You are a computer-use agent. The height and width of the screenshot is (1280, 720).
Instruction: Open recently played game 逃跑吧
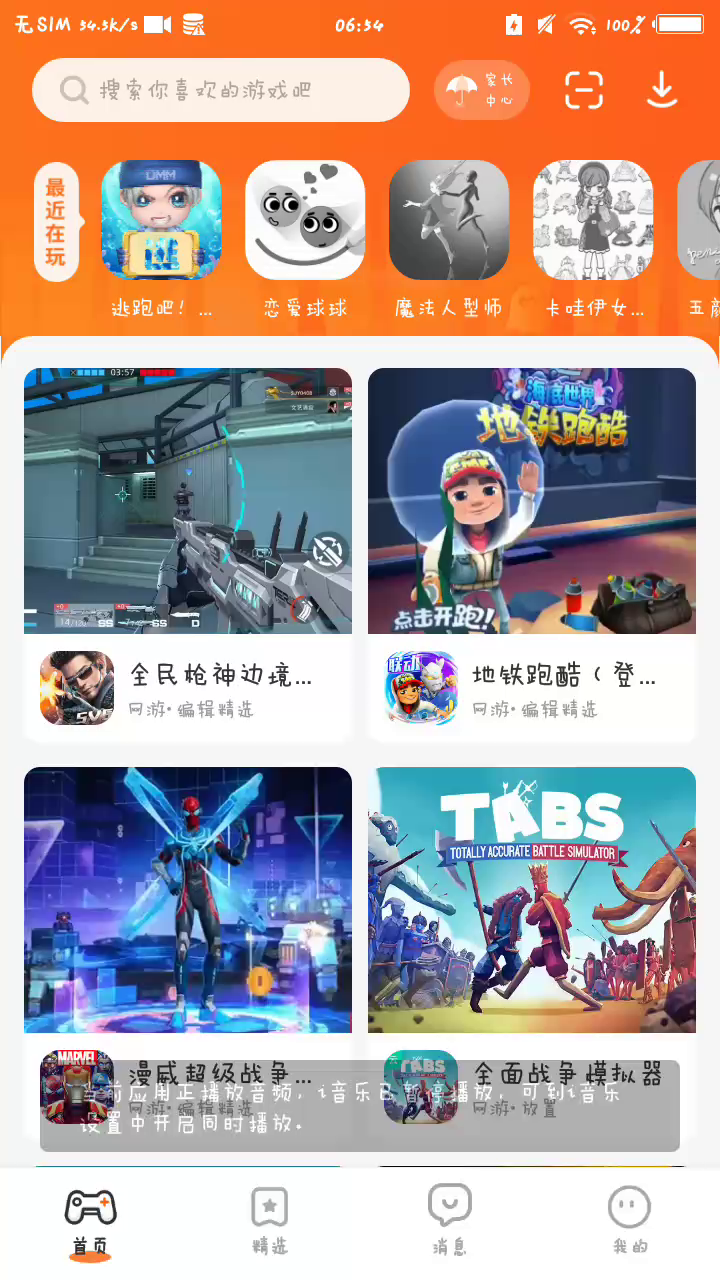(x=161, y=220)
